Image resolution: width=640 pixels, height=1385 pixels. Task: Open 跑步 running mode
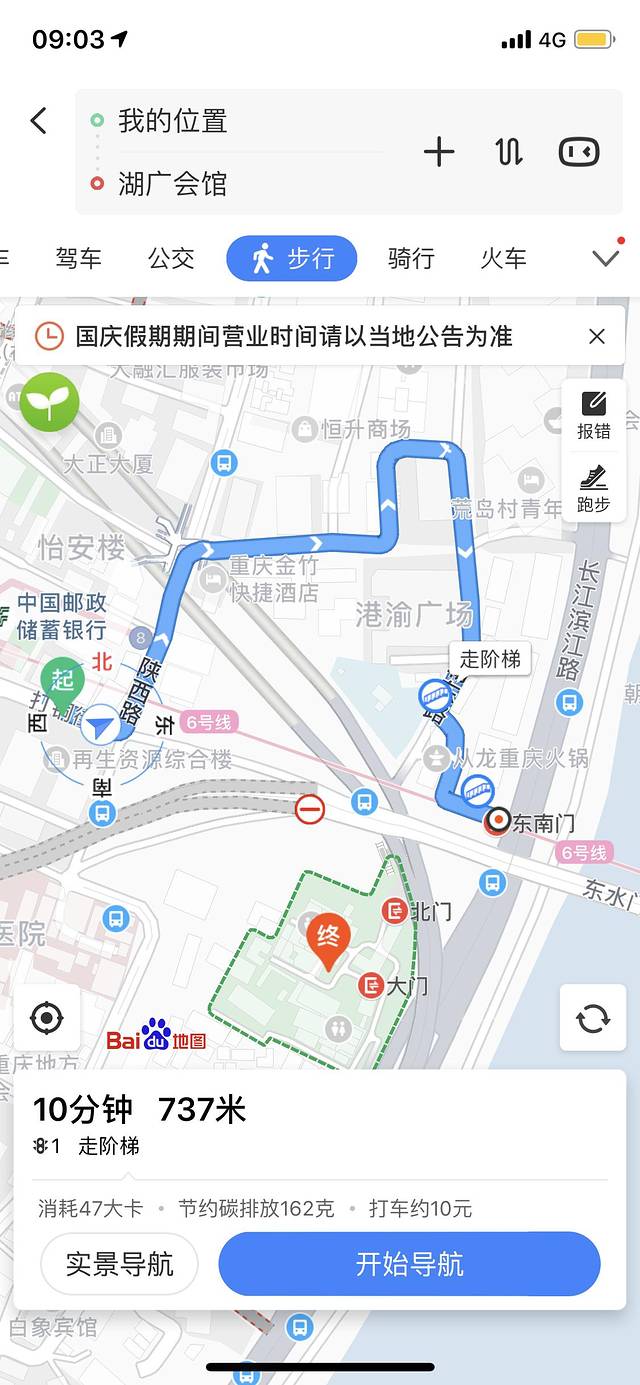[x=594, y=490]
